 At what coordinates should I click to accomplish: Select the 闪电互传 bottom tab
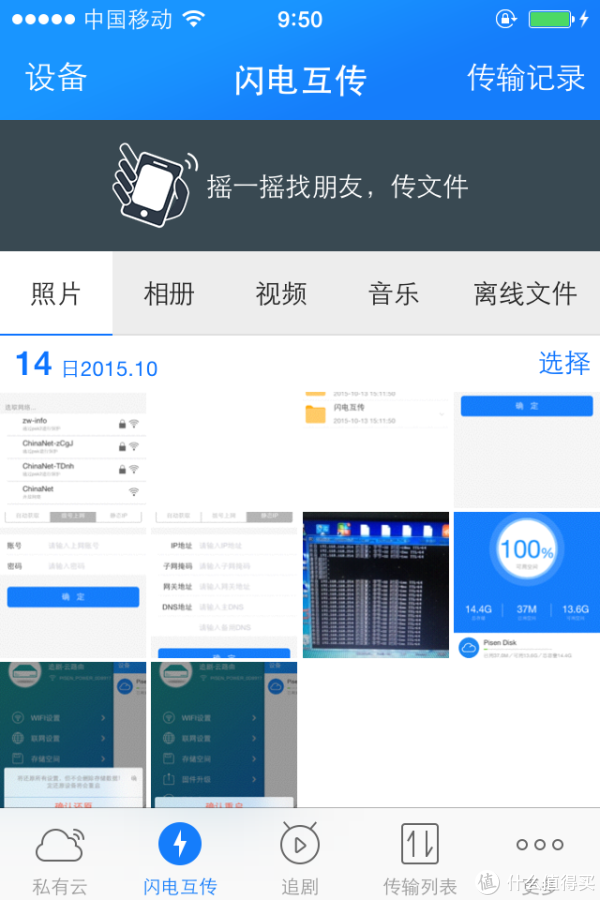[x=180, y=858]
